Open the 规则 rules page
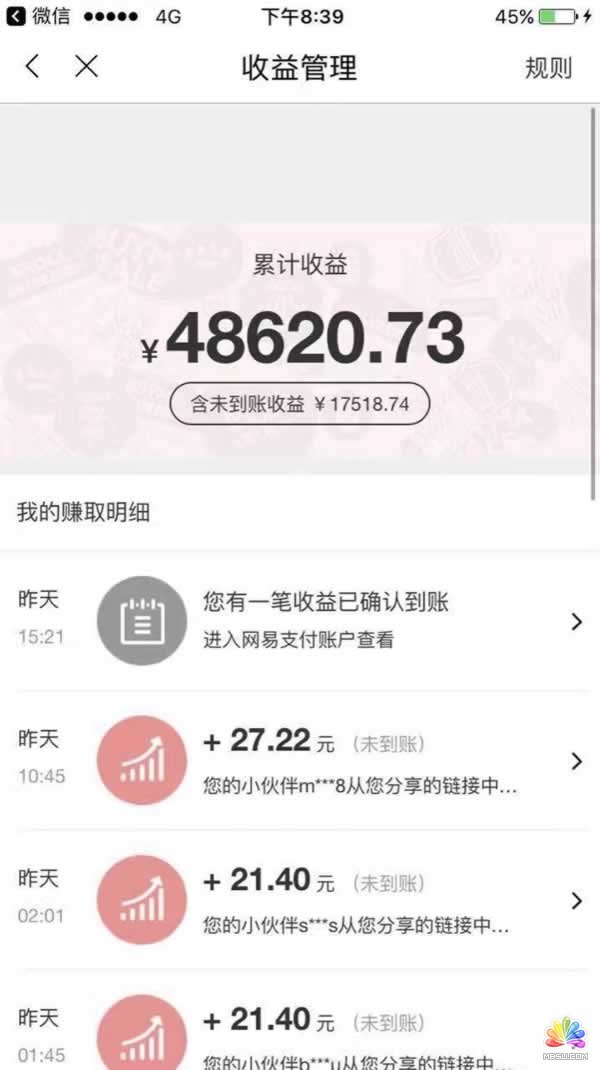600x1070 pixels. (x=548, y=68)
